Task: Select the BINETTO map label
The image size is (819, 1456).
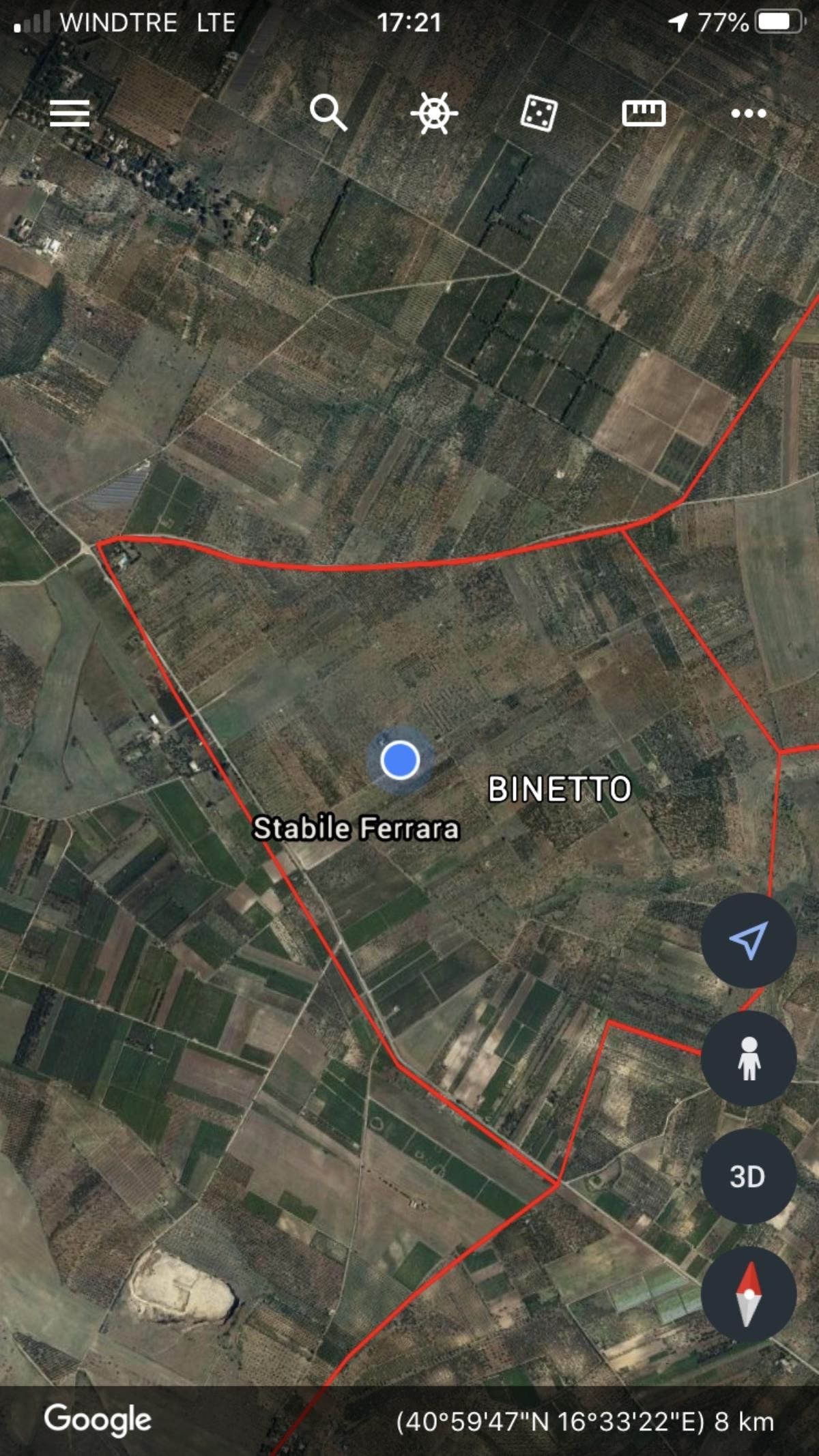Action: [560, 789]
